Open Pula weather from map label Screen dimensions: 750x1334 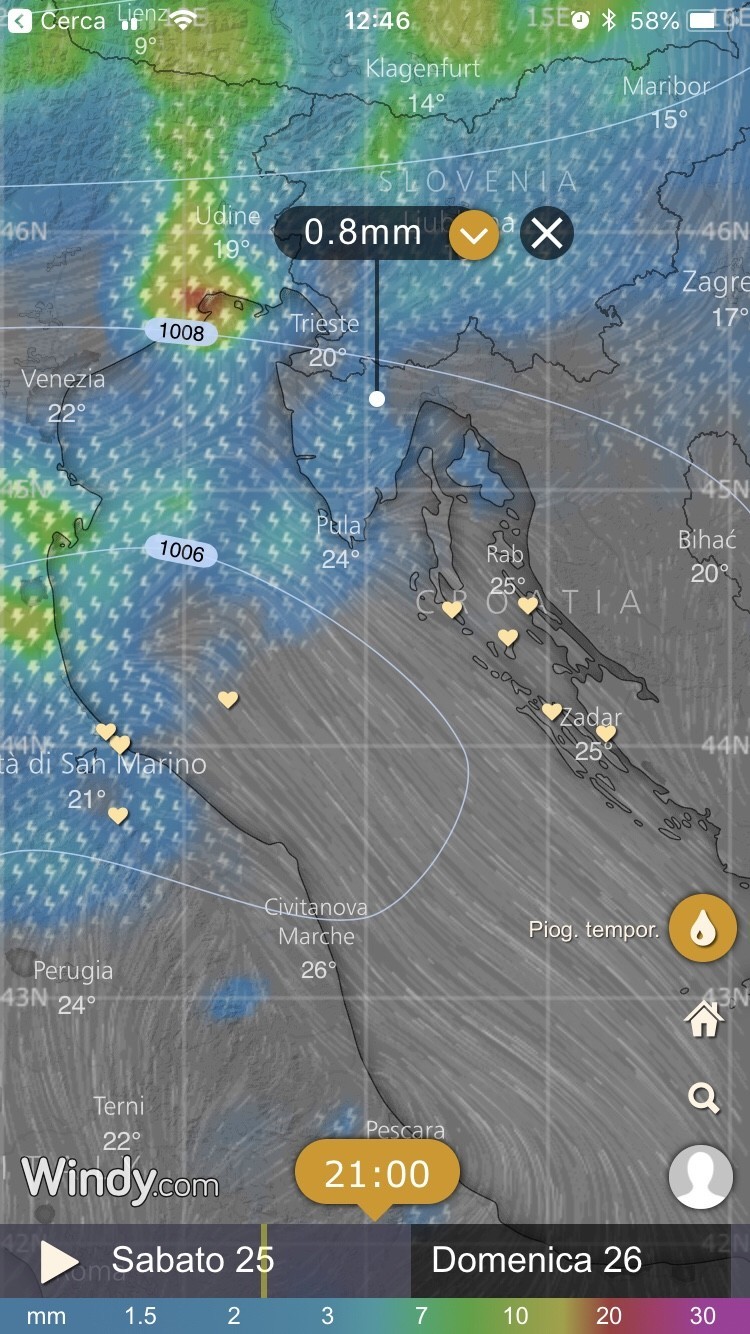[x=339, y=524]
